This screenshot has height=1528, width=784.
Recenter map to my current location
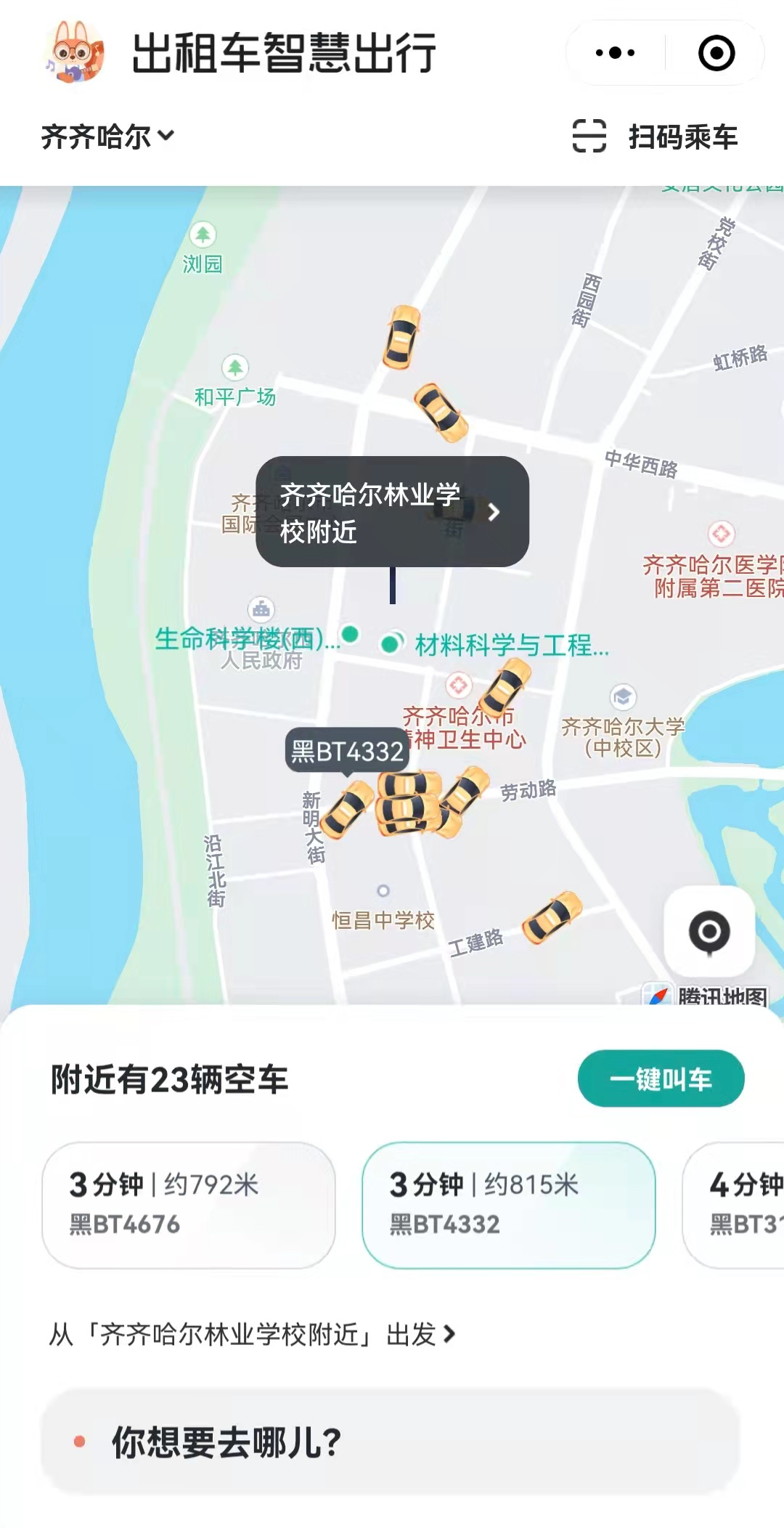(709, 931)
